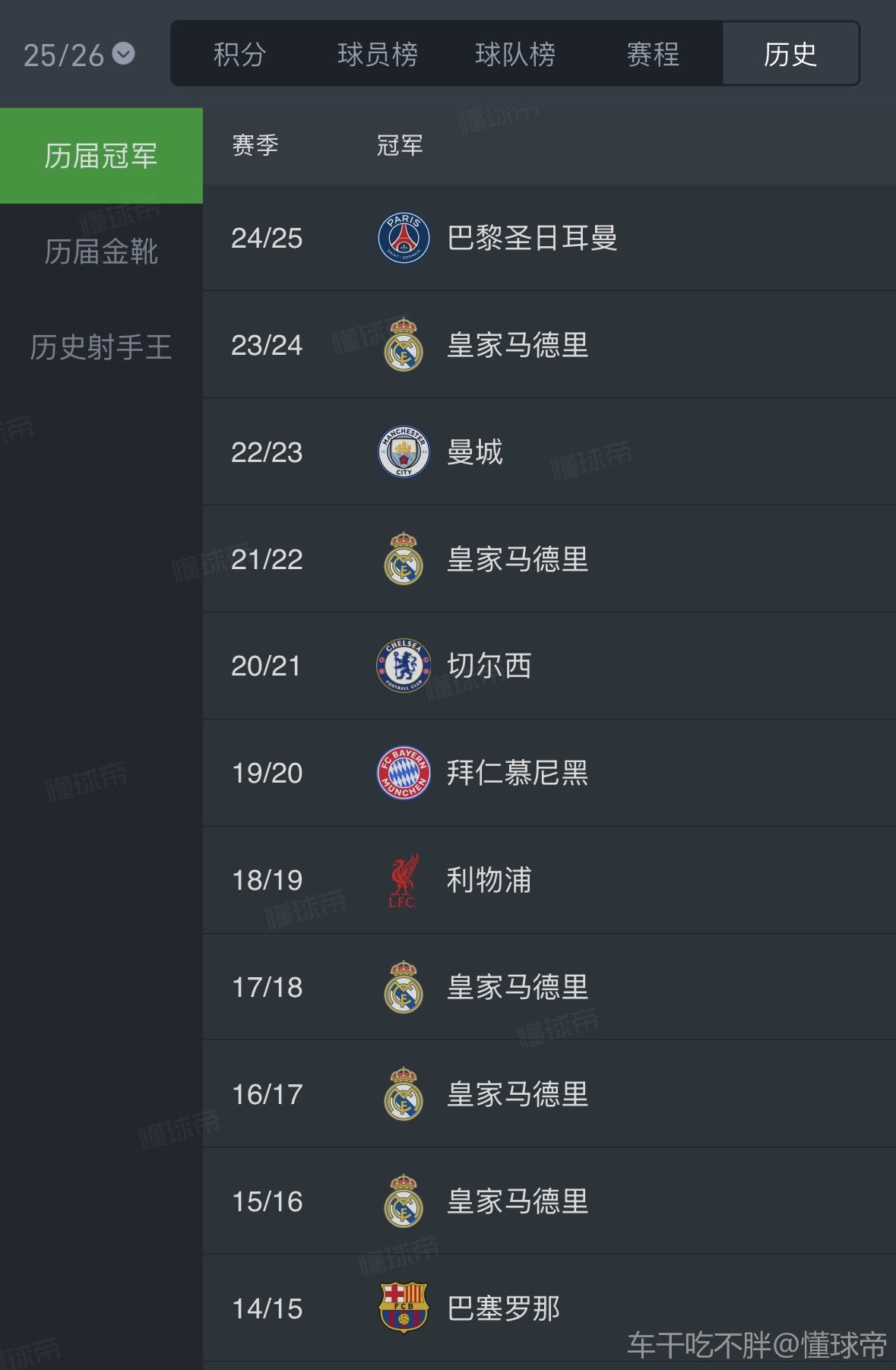Switch to the 球队榜 tab

click(x=515, y=55)
